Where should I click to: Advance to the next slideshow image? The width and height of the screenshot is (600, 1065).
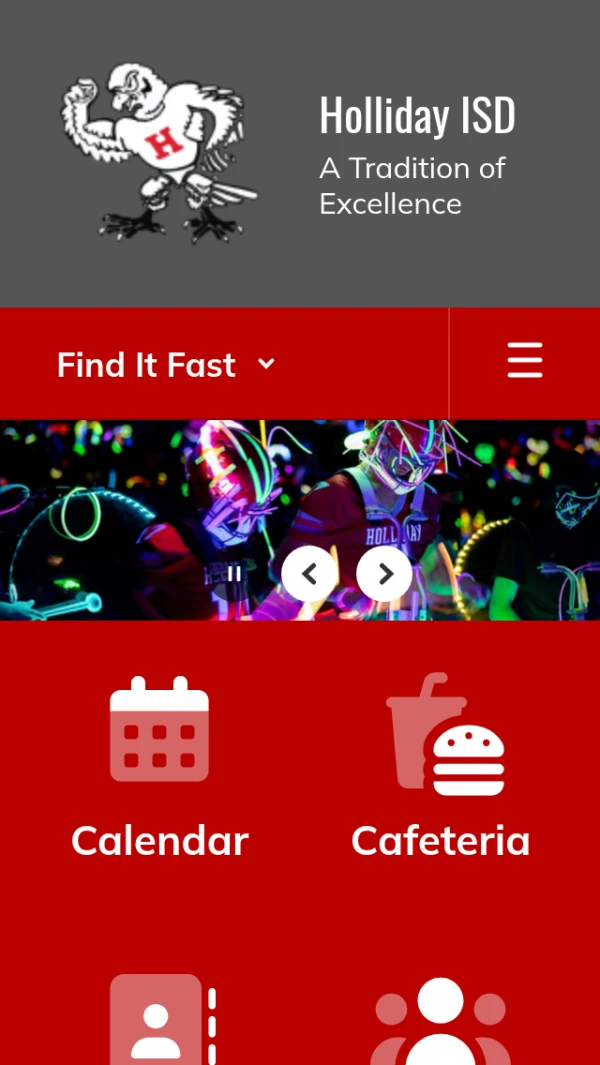[x=385, y=574]
